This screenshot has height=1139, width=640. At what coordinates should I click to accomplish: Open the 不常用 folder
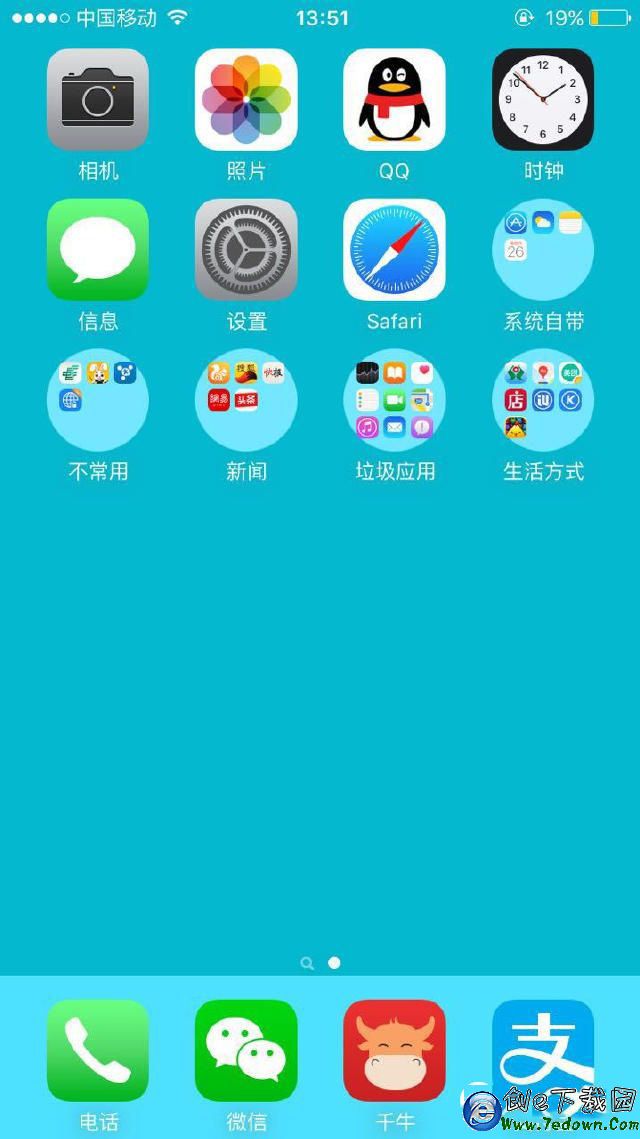[98, 400]
